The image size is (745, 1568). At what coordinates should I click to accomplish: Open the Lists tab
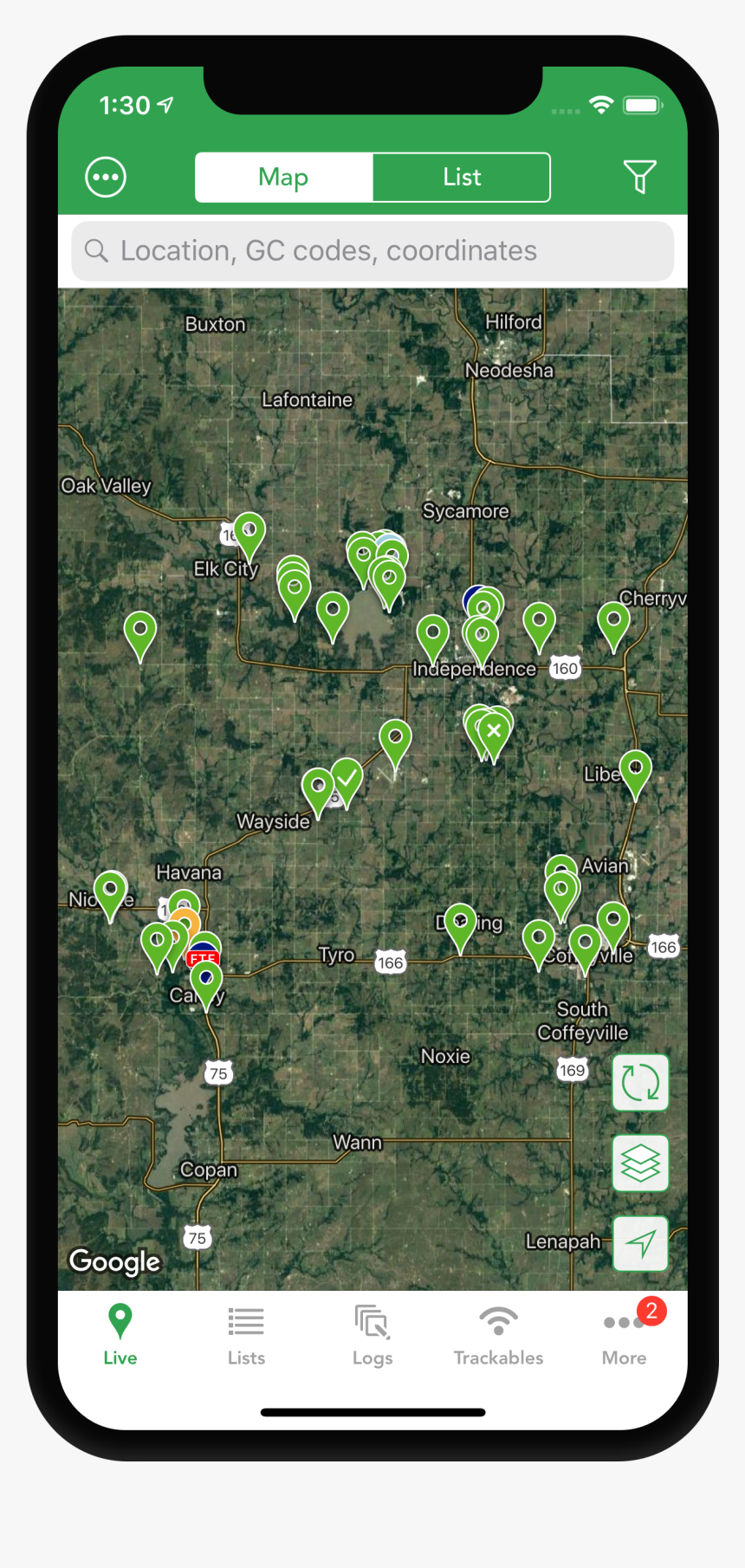246,1335
